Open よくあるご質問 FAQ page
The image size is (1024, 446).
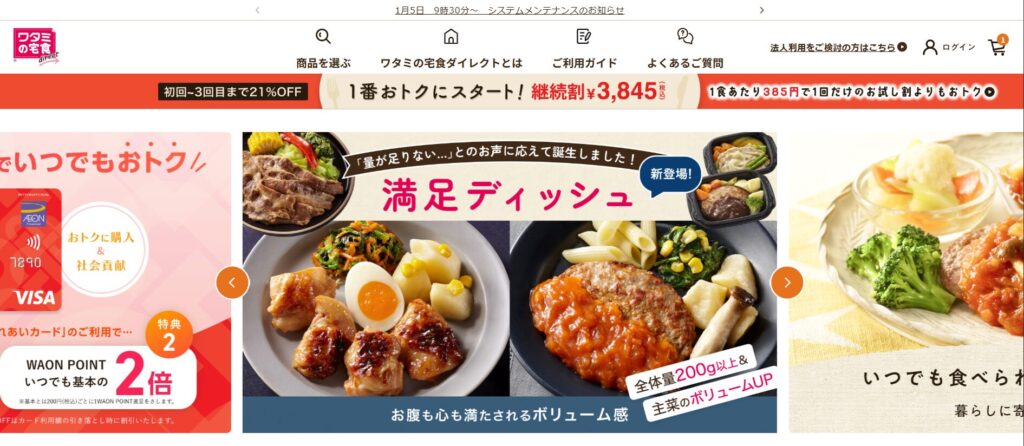pyautogui.click(x=685, y=49)
